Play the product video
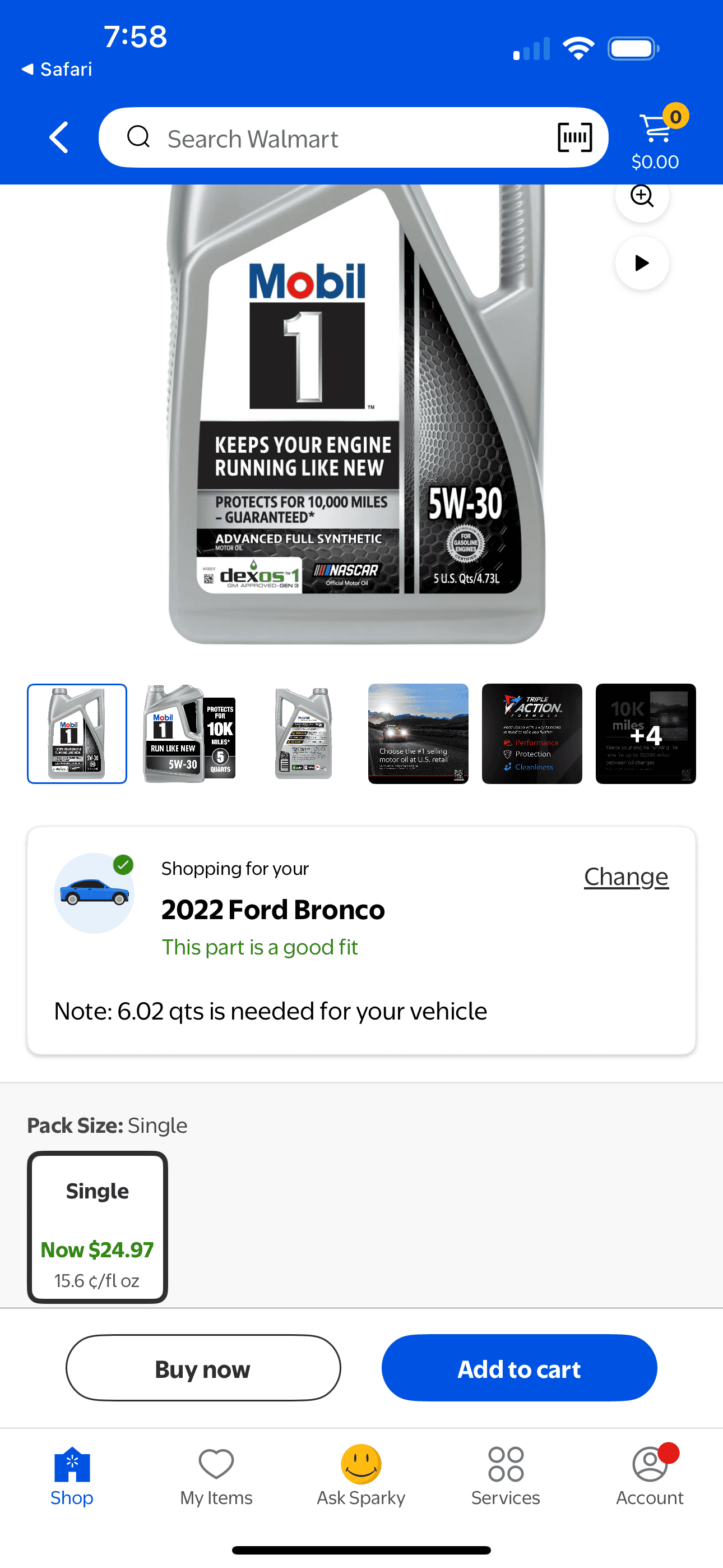 point(642,263)
